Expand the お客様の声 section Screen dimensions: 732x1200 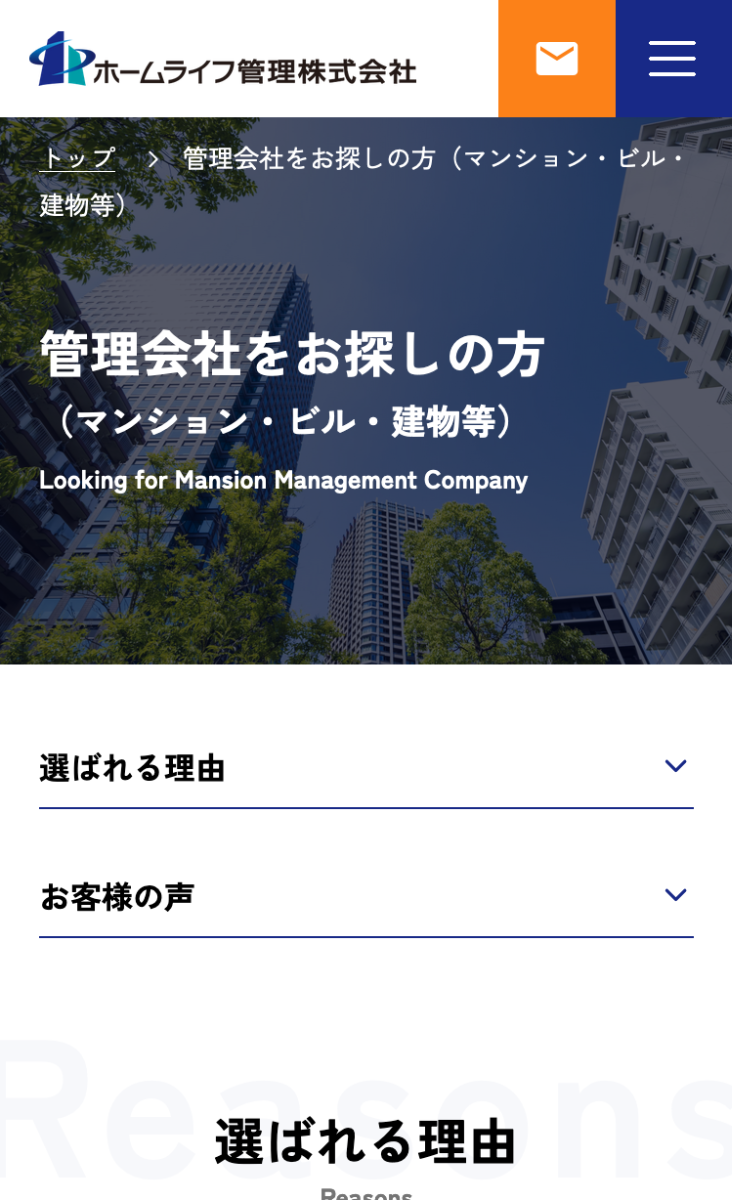365,896
